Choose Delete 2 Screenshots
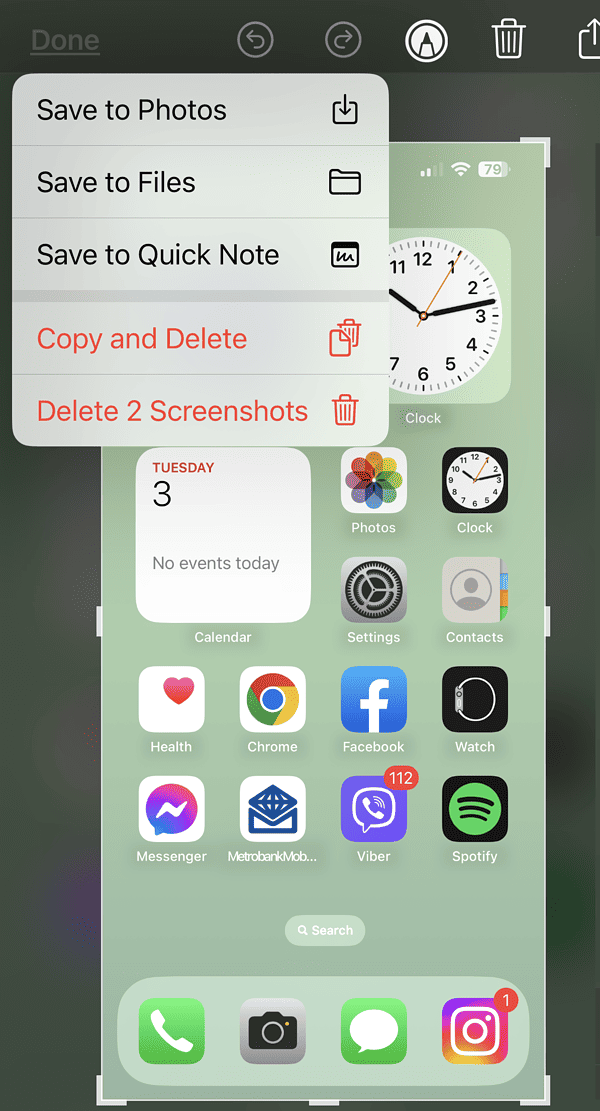Screen dimensions: 600x1111 [200, 411]
